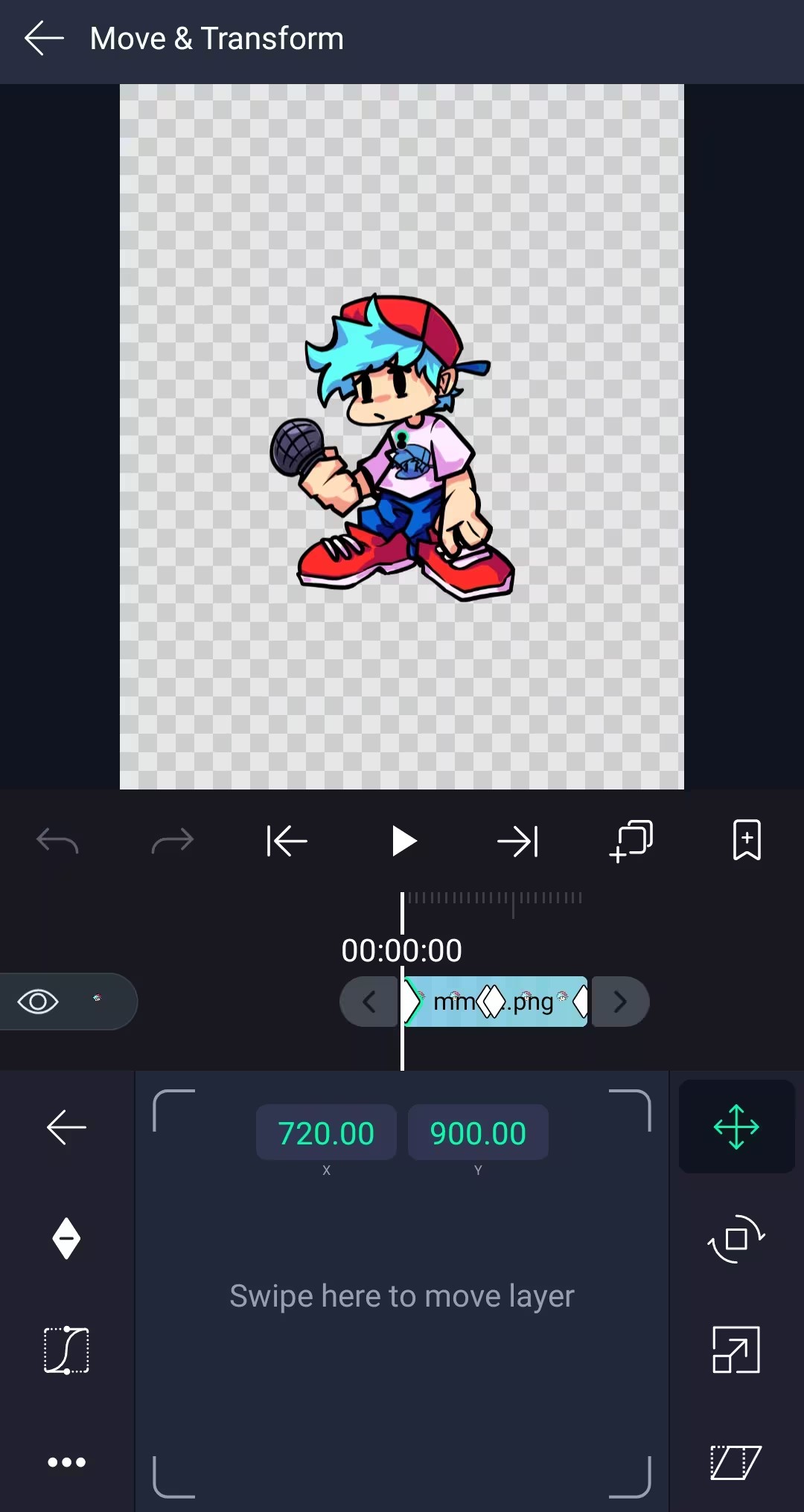
Task: Jump to the start of the layer
Action: coord(287,842)
